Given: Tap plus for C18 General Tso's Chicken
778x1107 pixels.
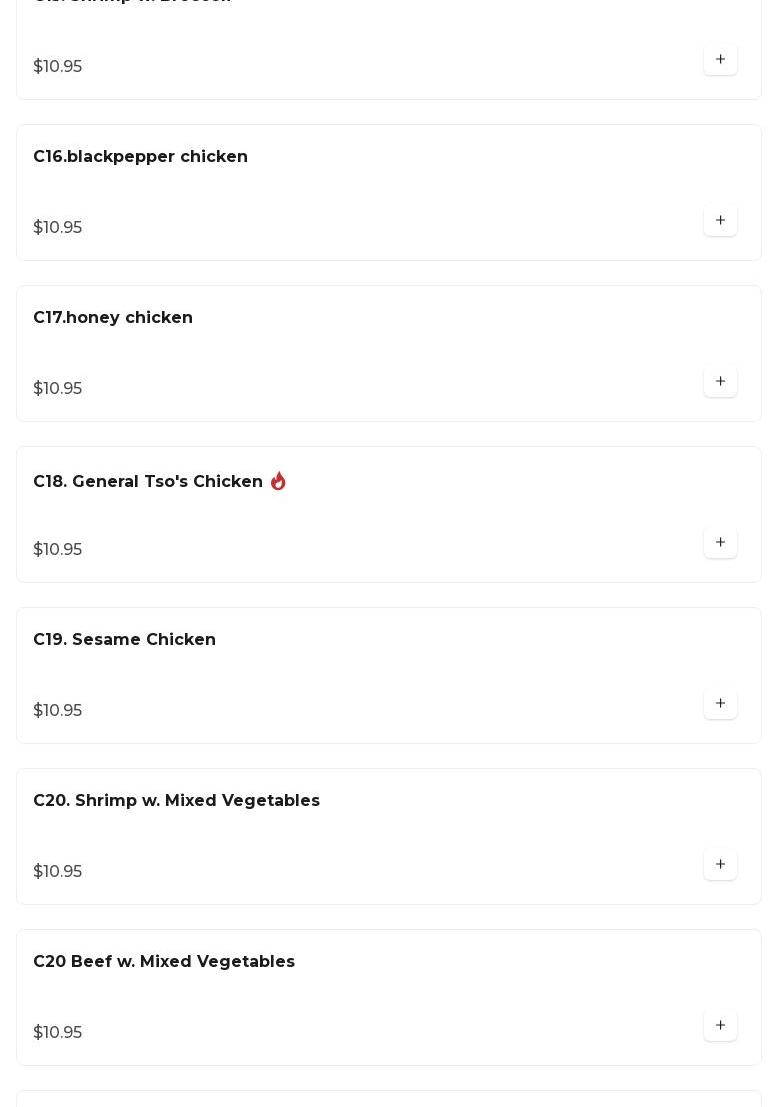Looking at the screenshot, I should coord(720,542).
